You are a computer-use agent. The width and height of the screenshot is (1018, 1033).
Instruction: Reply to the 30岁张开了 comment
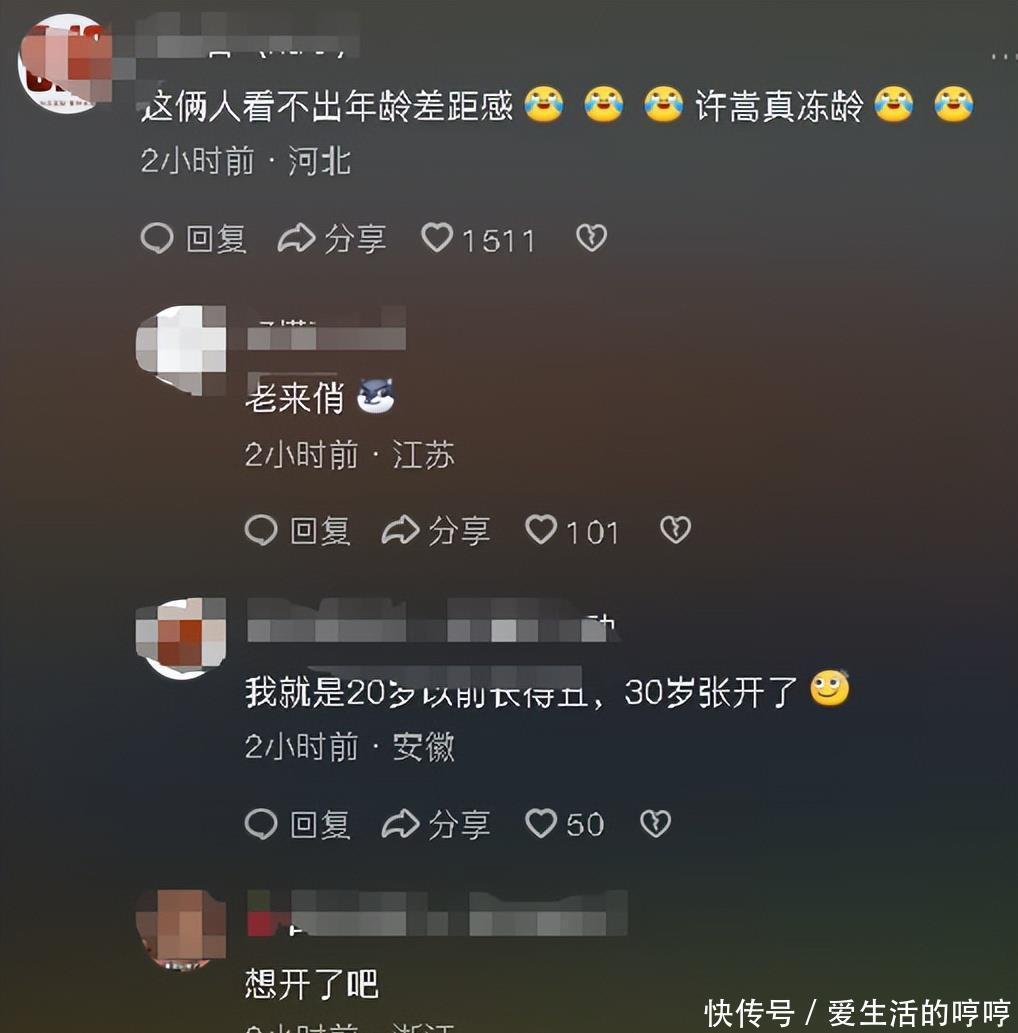[298, 824]
